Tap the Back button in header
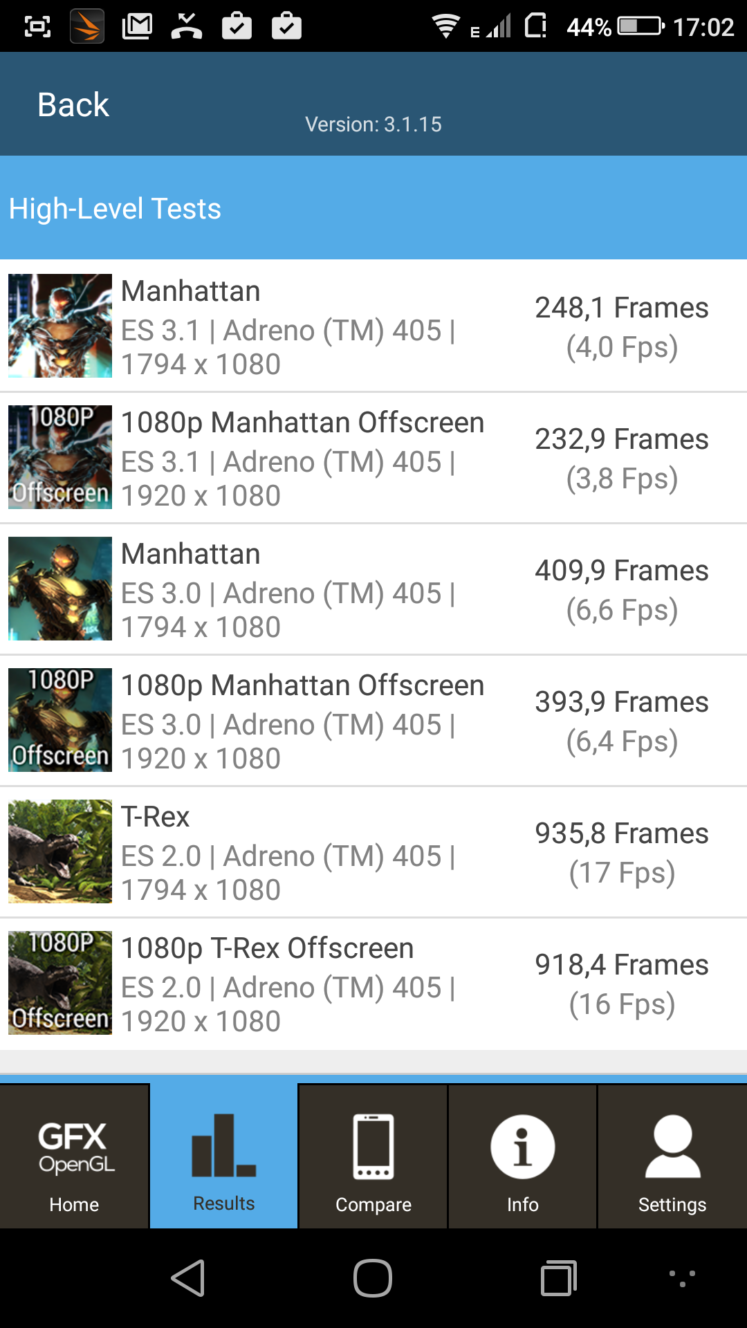This screenshot has width=747, height=1328. point(73,104)
